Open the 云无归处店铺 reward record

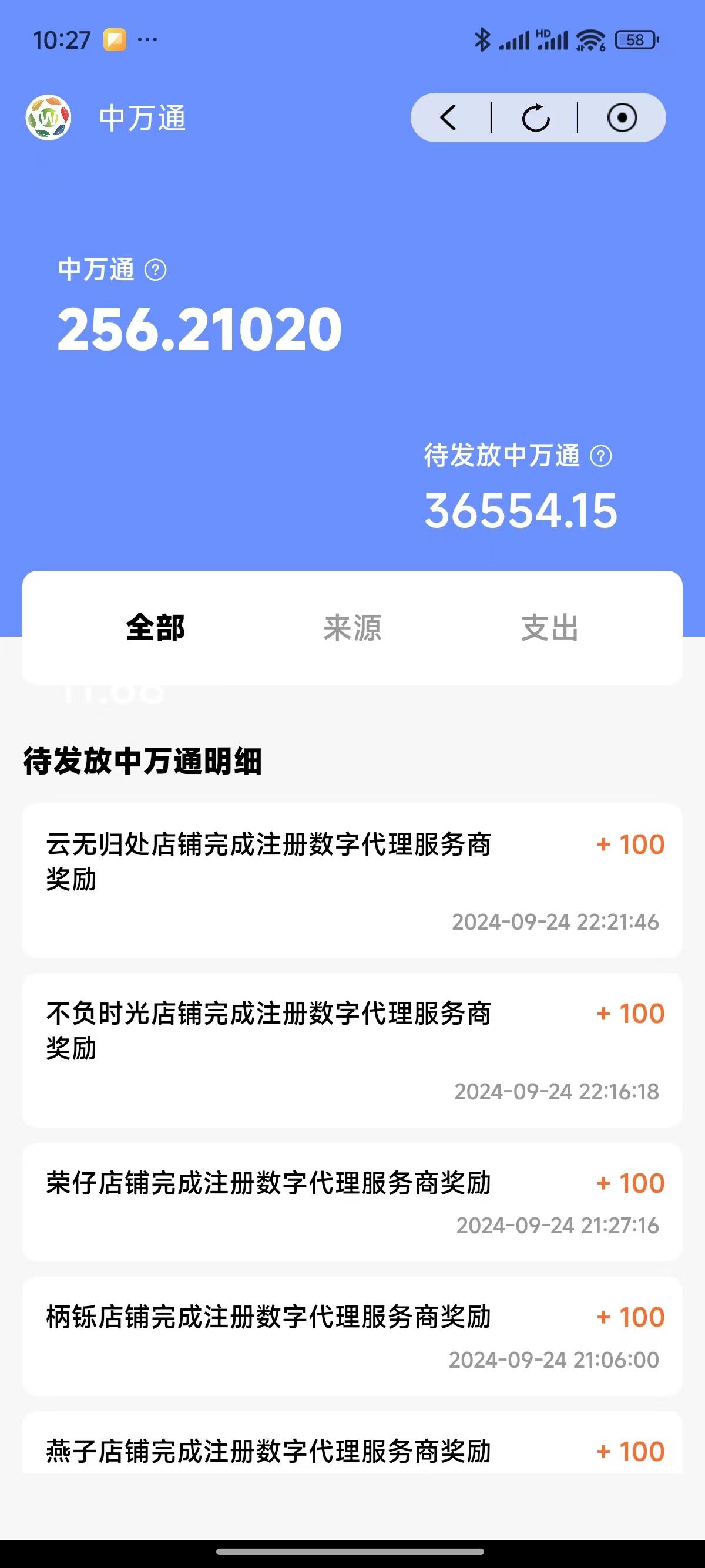352,881
